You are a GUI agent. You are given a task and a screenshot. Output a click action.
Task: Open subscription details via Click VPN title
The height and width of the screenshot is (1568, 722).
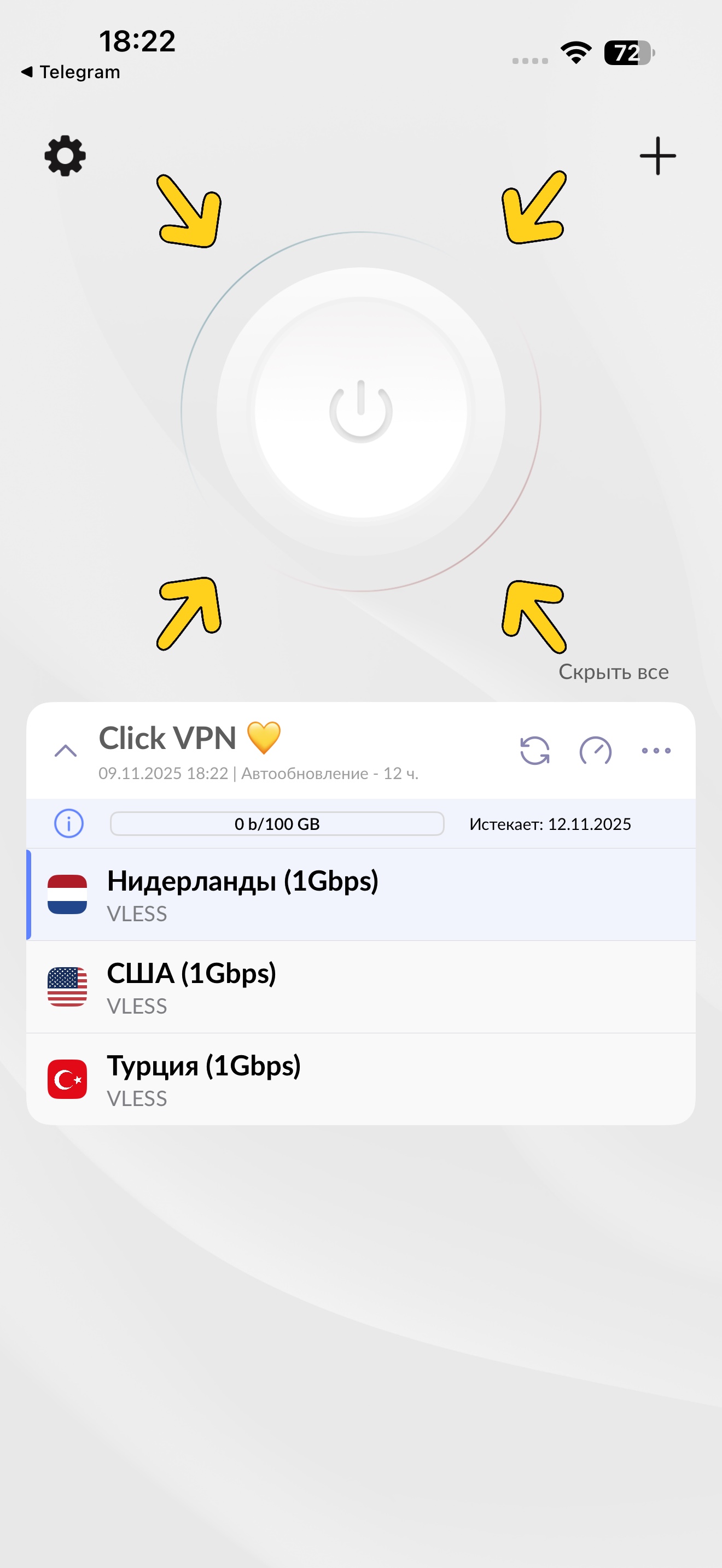167,738
